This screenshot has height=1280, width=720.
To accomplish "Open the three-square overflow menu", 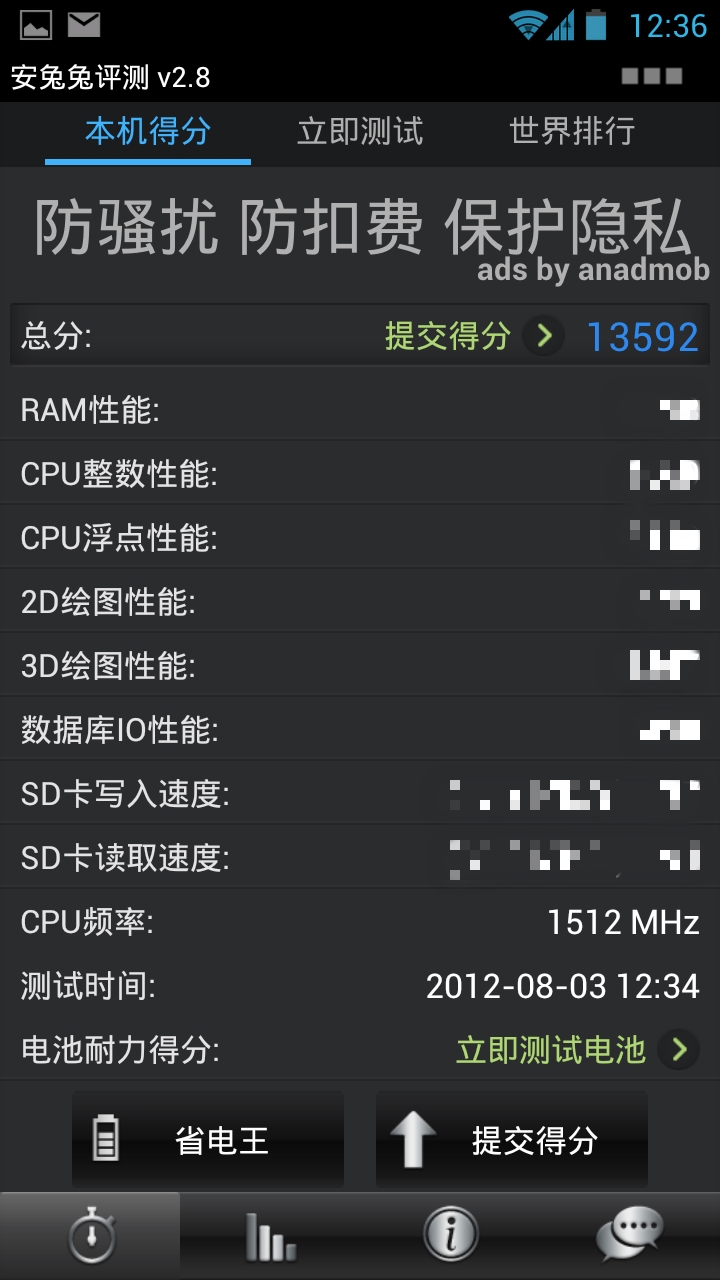I will click(x=652, y=76).
